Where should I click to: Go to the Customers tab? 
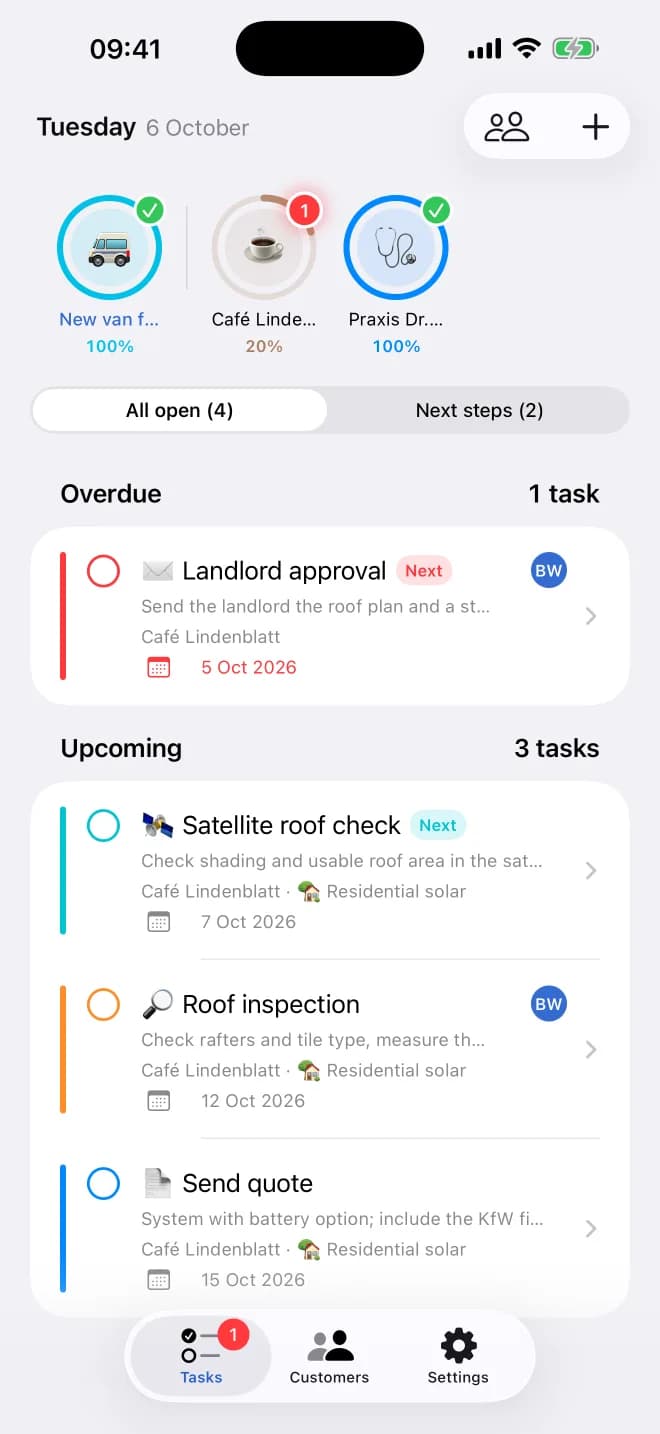tap(329, 1357)
